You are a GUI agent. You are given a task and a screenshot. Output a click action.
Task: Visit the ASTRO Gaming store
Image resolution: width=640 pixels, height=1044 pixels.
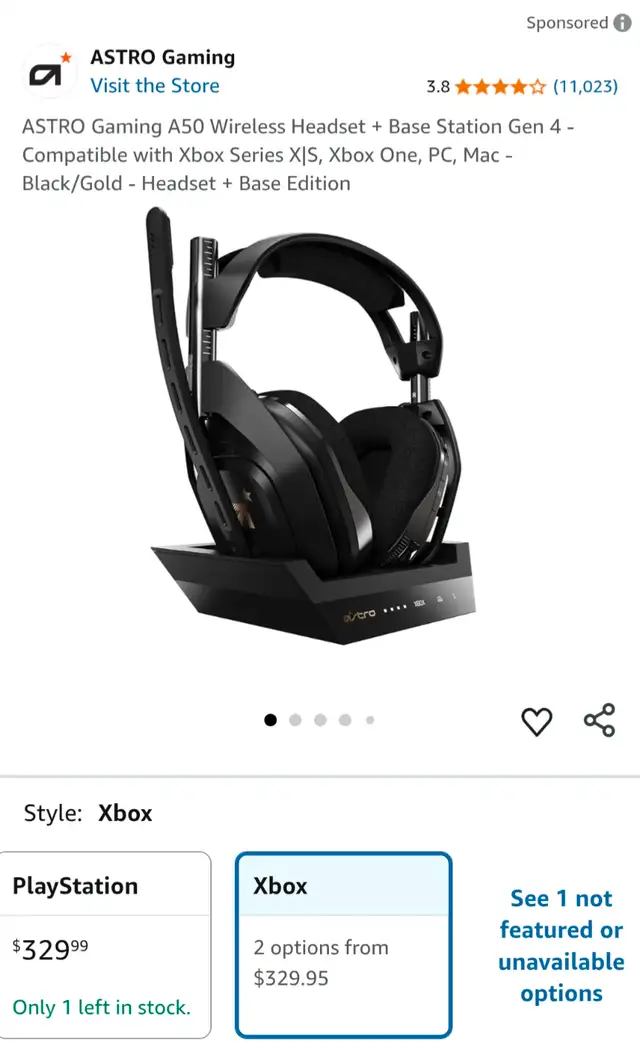click(x=155, y=86)
